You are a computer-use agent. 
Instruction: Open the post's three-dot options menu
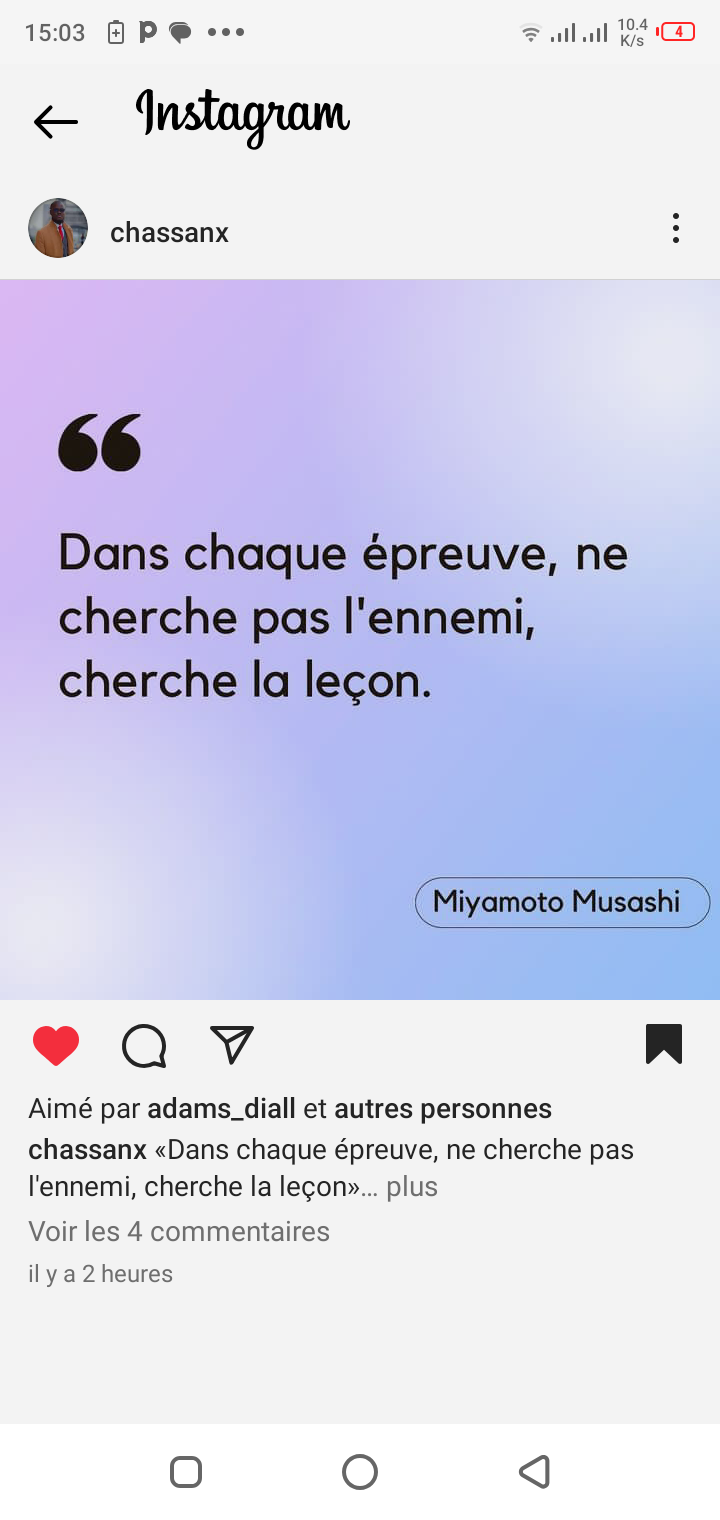click(676, 229)
